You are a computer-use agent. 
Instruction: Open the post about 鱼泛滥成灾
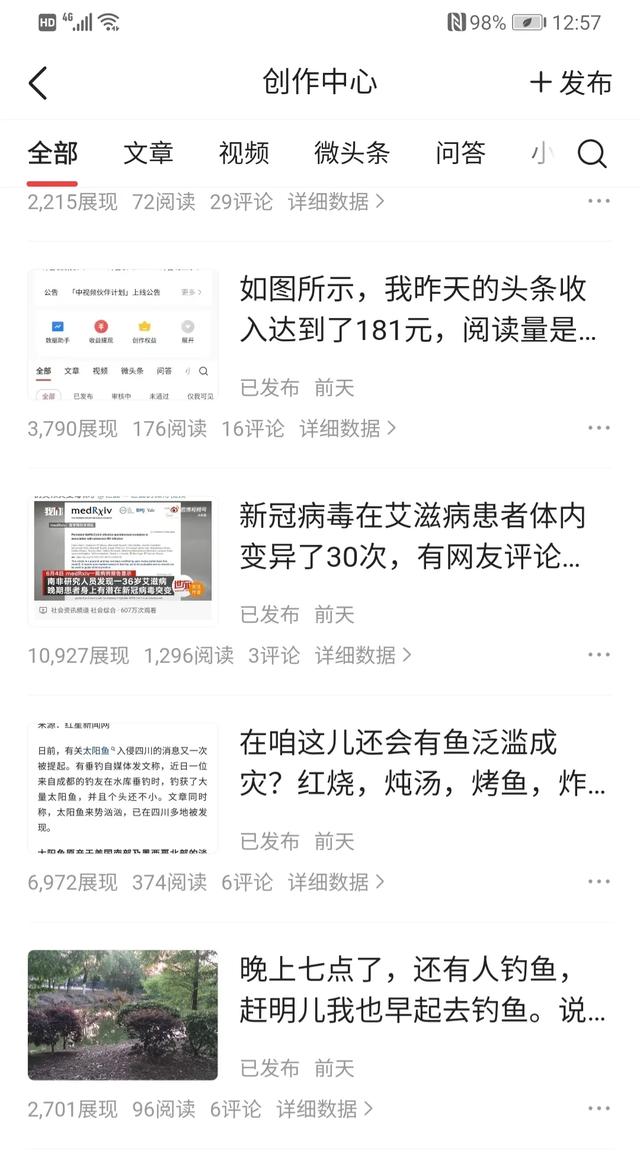click(x=423, y=763)
